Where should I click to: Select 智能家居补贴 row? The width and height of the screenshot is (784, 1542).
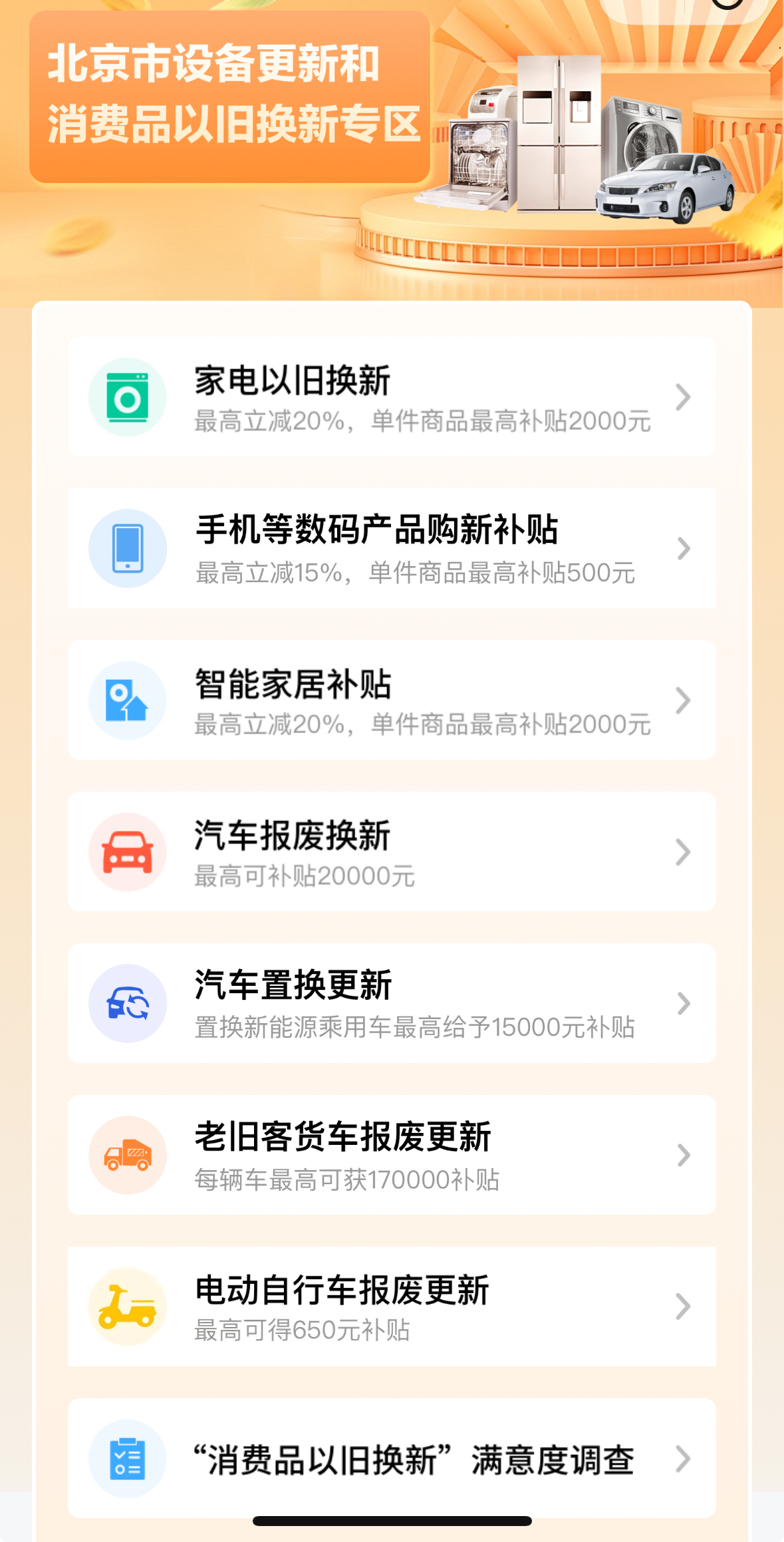pos(392,700)
